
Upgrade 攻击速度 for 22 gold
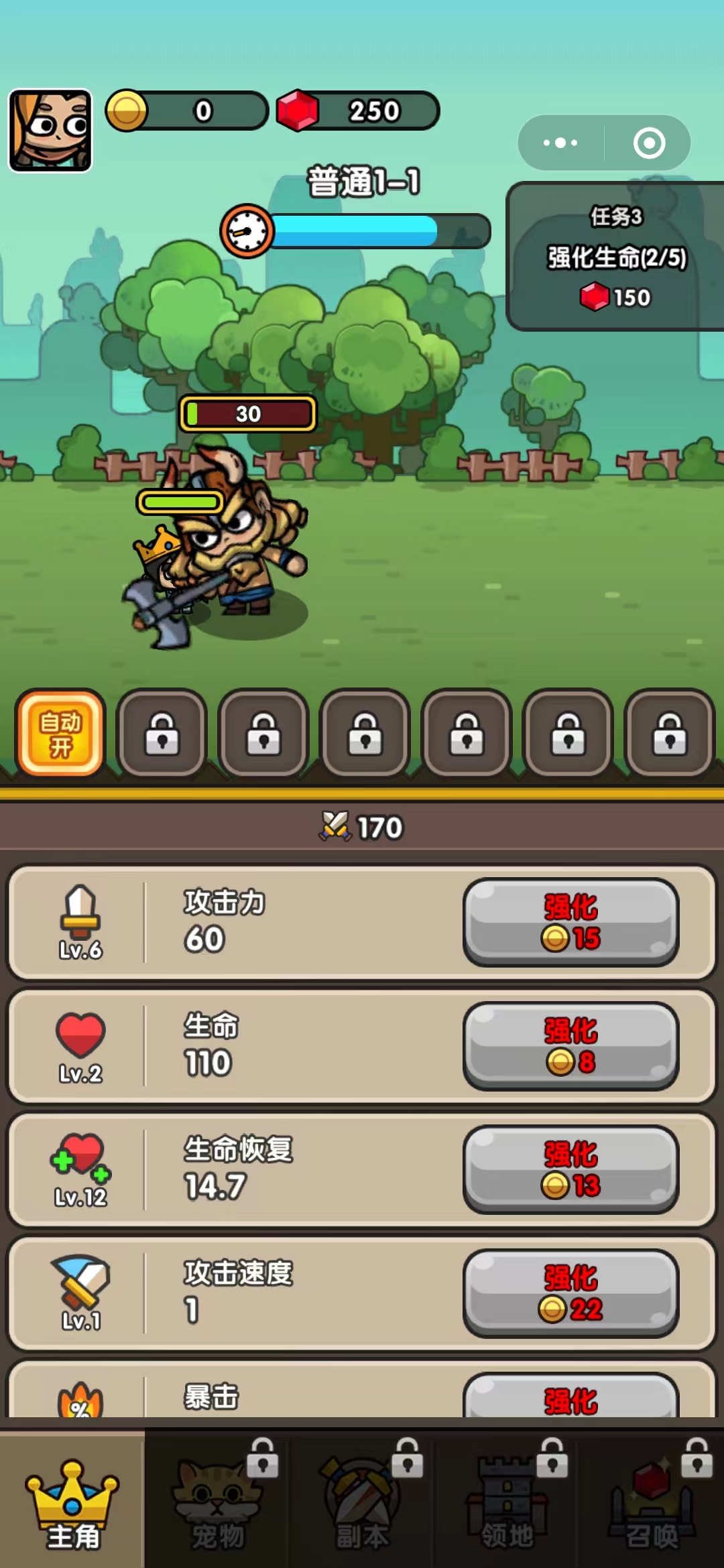pos(570,1293)
